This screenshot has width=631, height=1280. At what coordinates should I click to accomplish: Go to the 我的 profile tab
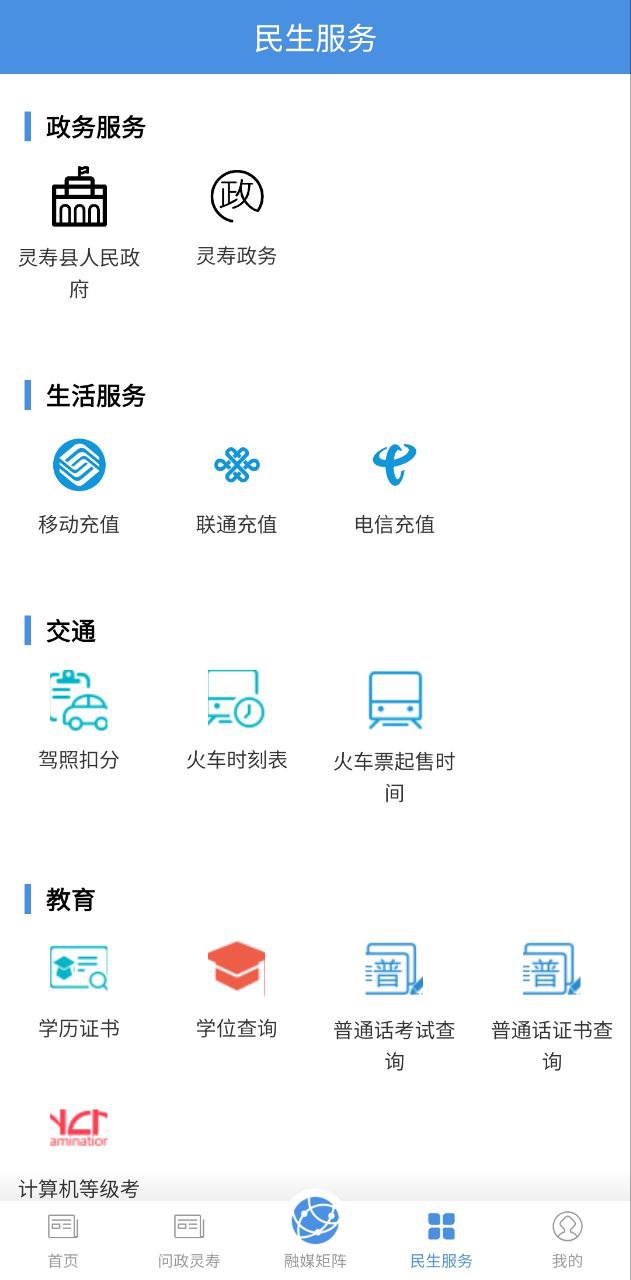point(567,1240)
